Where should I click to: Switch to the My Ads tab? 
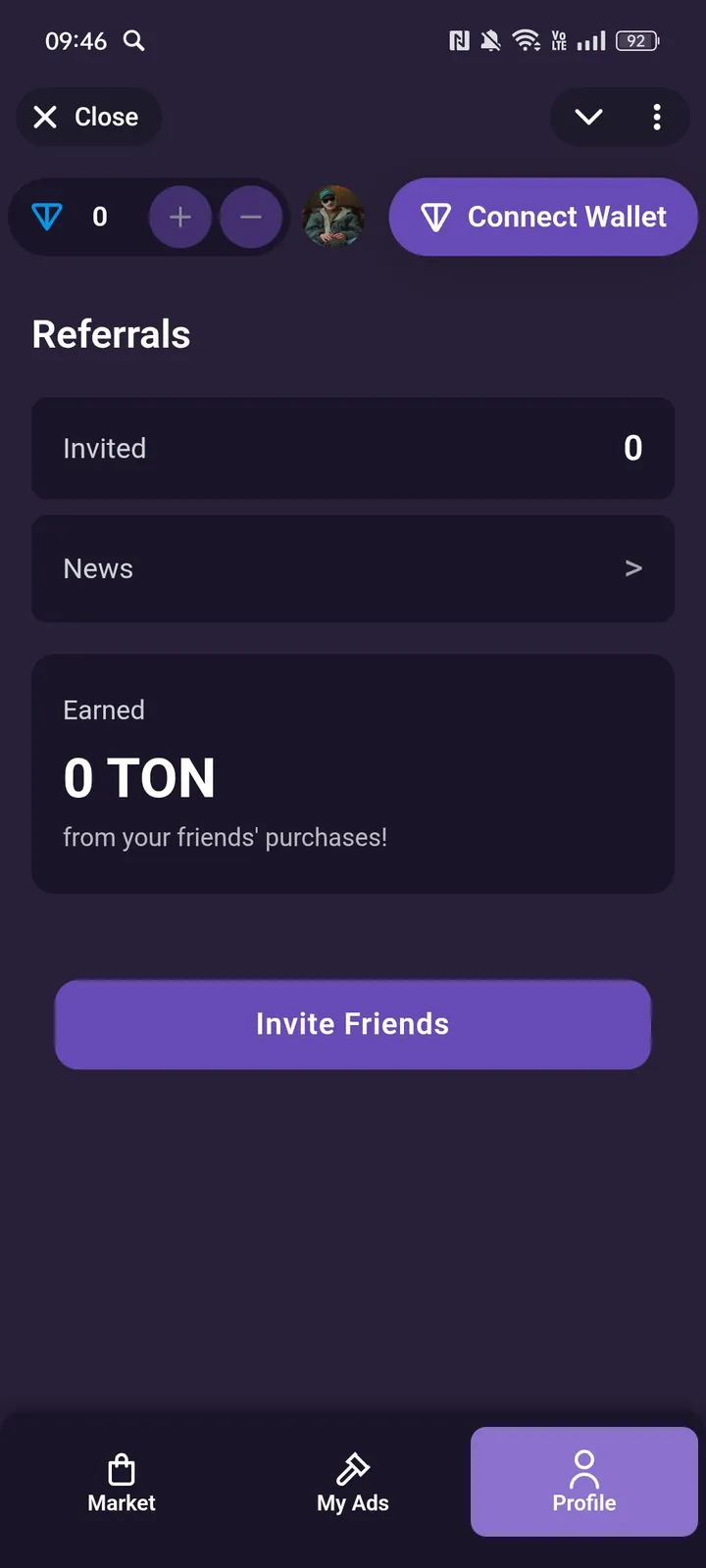point(352,1482)
